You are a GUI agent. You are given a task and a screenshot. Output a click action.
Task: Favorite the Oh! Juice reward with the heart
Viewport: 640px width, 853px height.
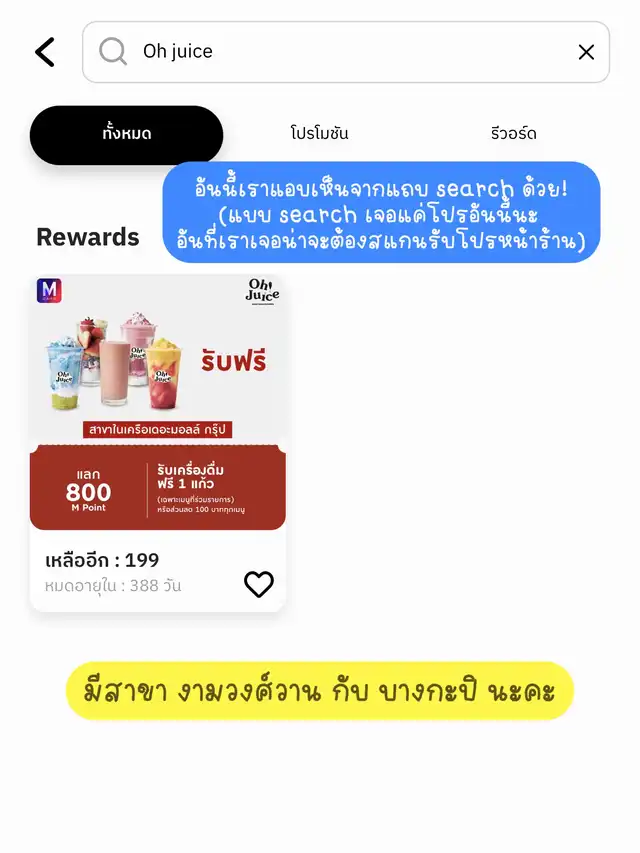[x=259, y=584]
